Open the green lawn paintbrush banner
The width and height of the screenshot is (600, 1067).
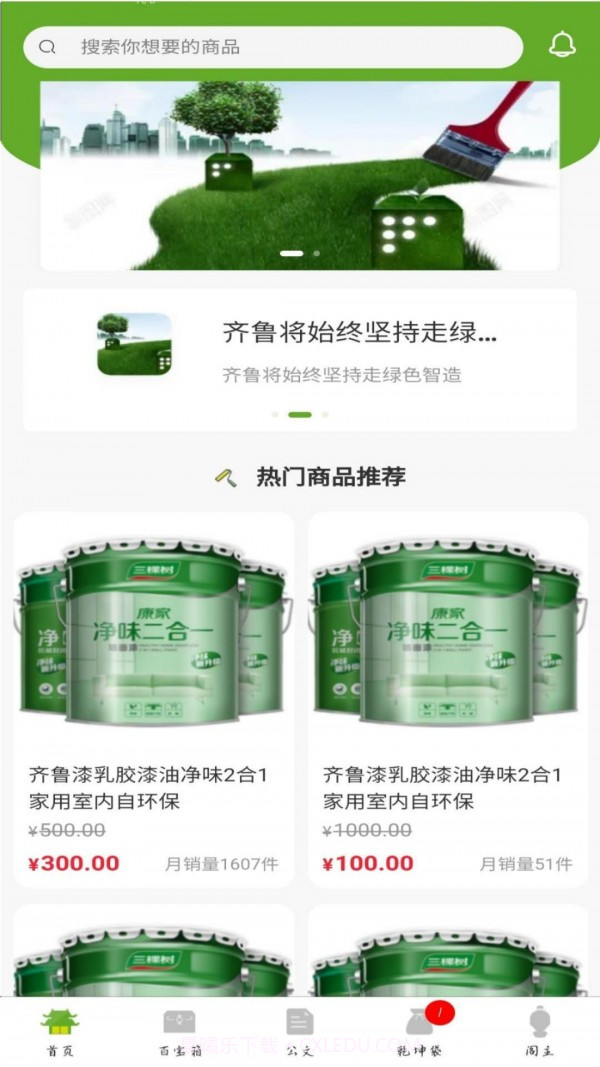(x=299, y=176)
